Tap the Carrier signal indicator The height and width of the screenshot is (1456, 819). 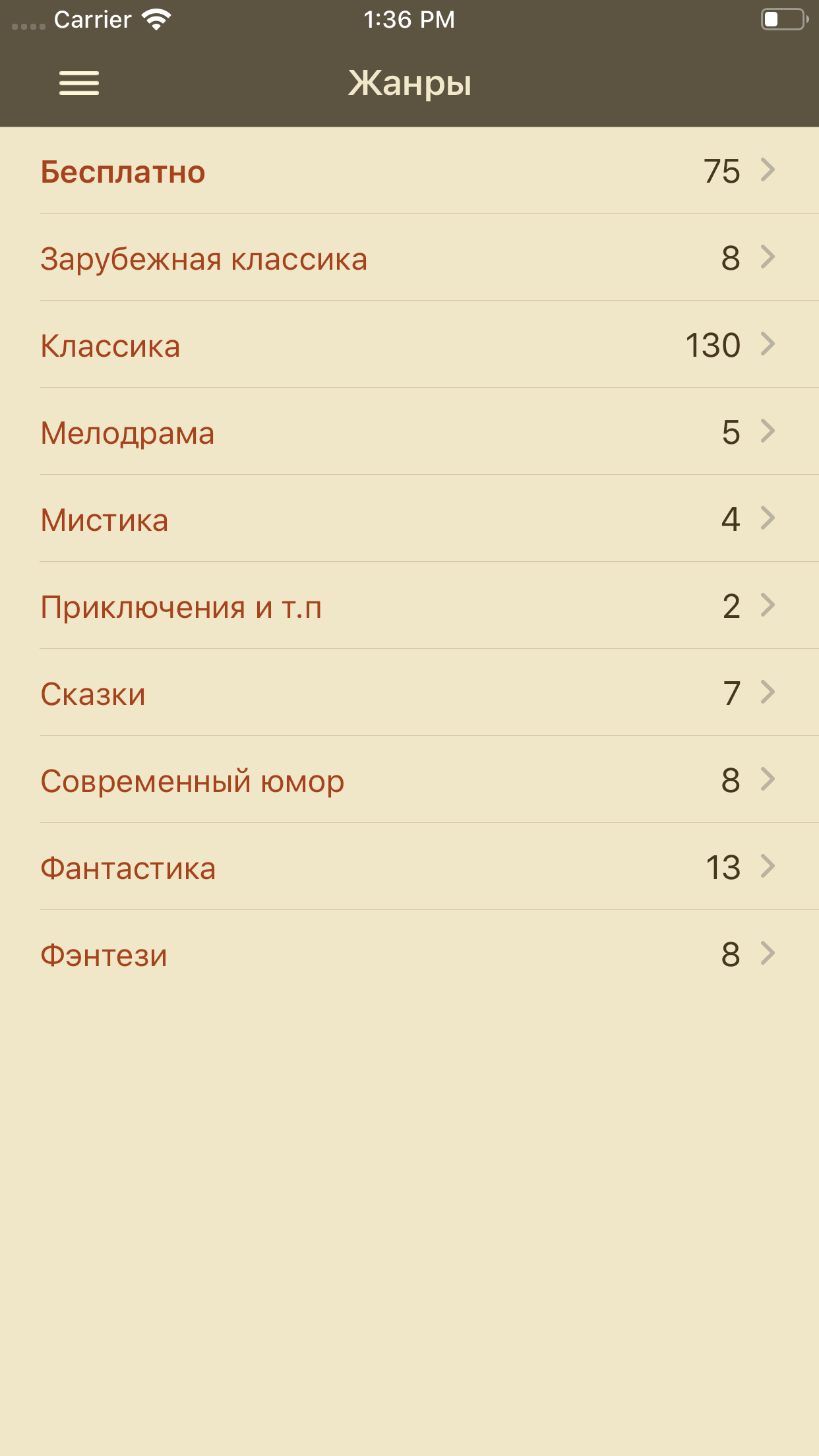[92, 19]
